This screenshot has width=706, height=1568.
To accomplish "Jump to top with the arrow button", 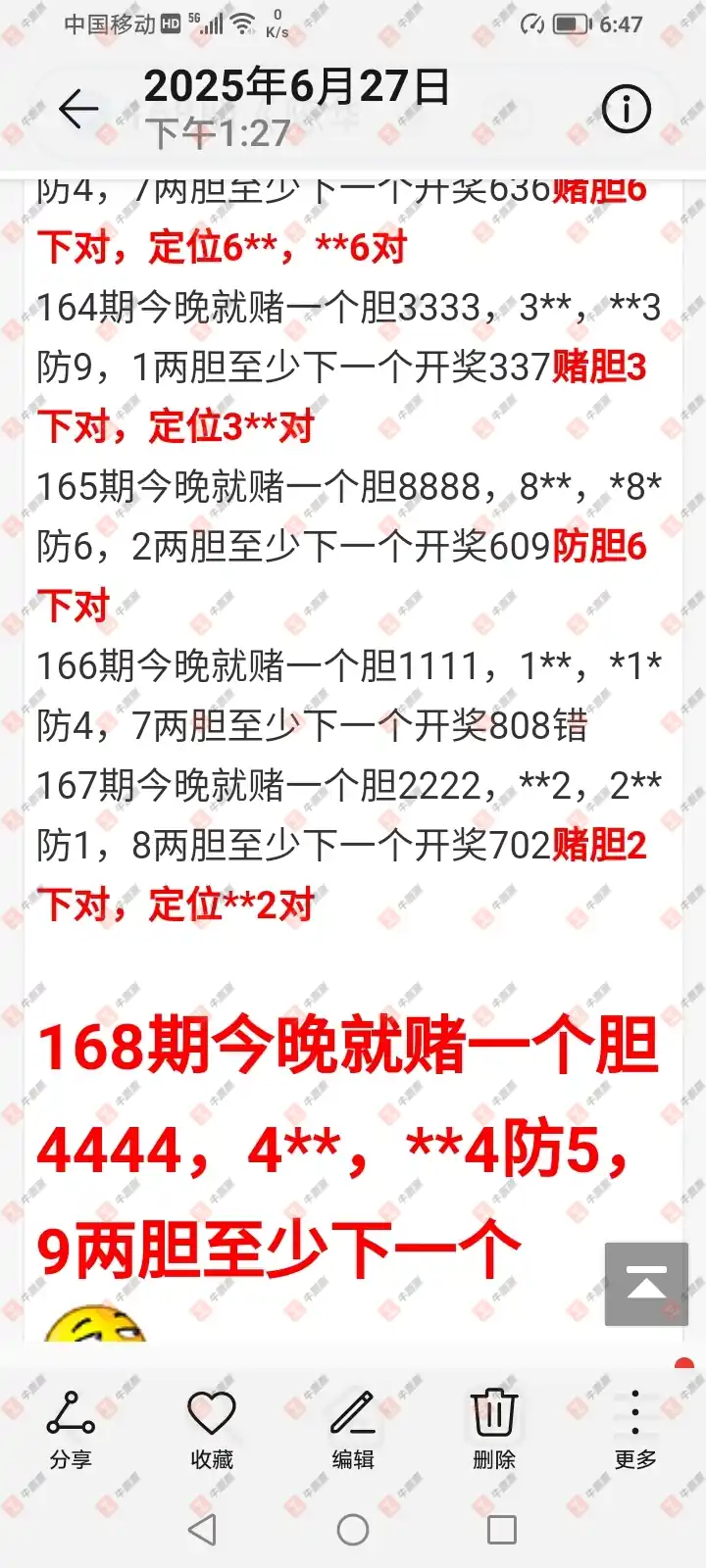I will point(646,1284).
